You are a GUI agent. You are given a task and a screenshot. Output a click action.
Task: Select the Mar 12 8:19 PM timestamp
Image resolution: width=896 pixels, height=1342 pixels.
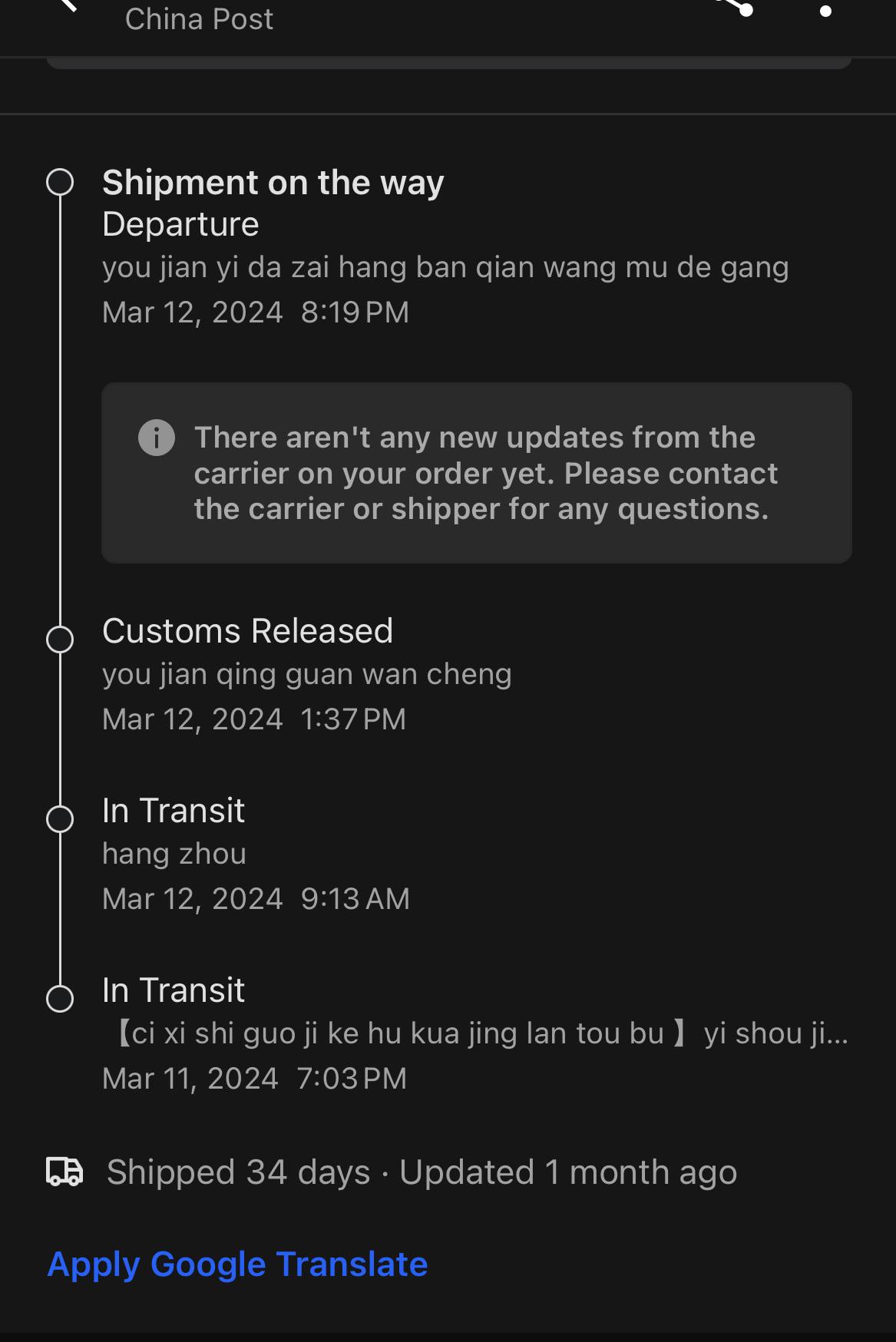tap(256, 312)
